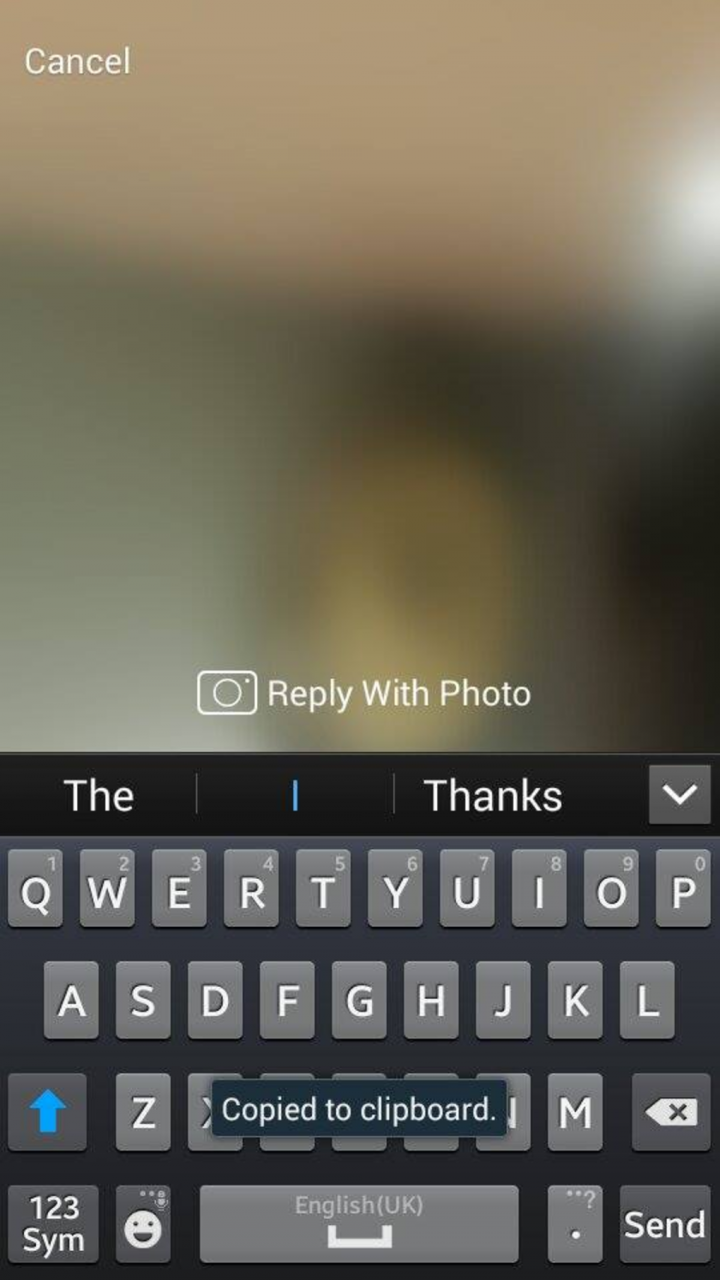
Task: Type the letter M key
Action: coord(575,1112)
